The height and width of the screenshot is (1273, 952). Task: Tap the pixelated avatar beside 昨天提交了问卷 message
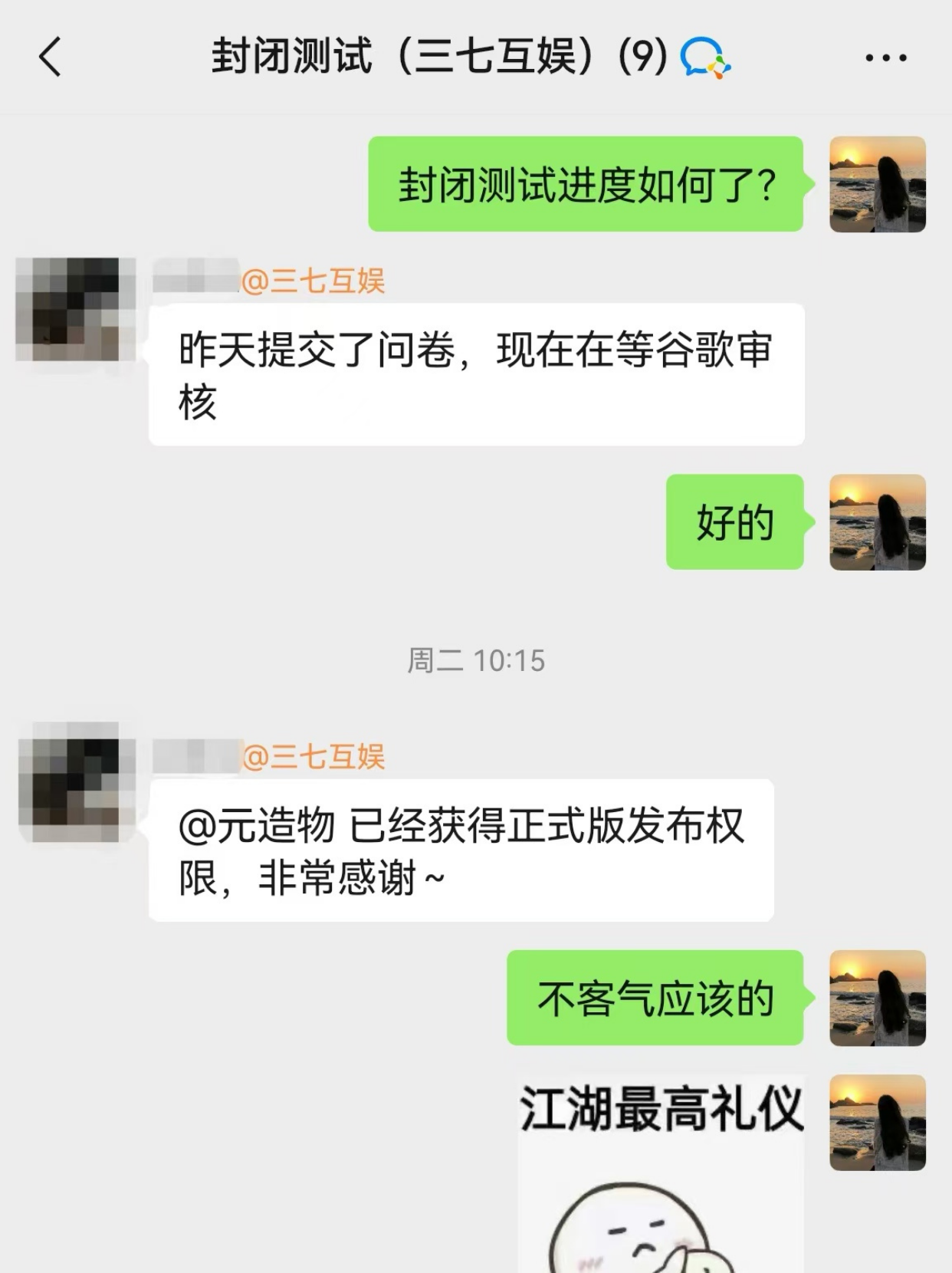click(x=75, y=309)
